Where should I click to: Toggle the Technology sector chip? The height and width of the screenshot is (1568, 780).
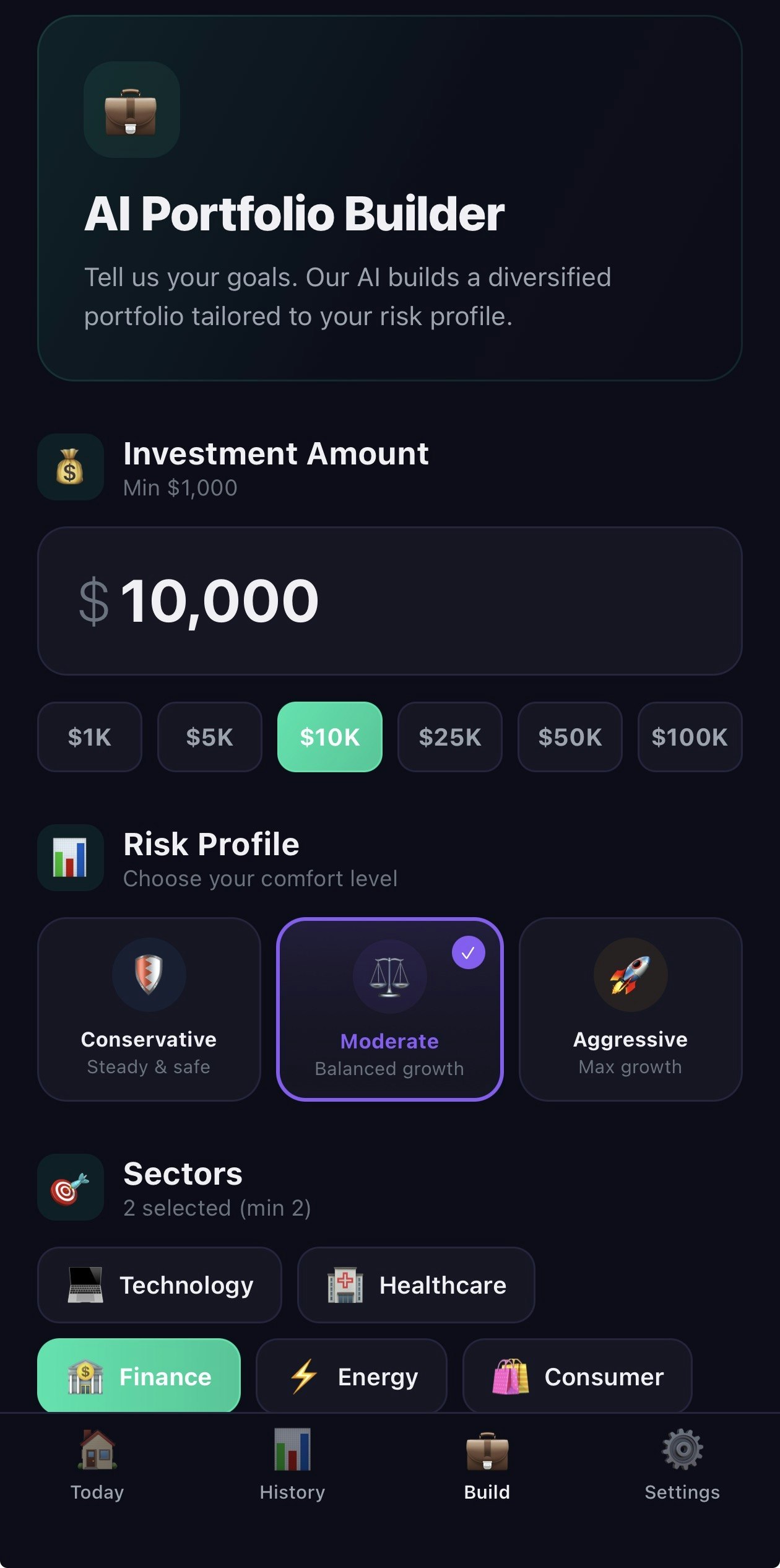[160, 1285]
